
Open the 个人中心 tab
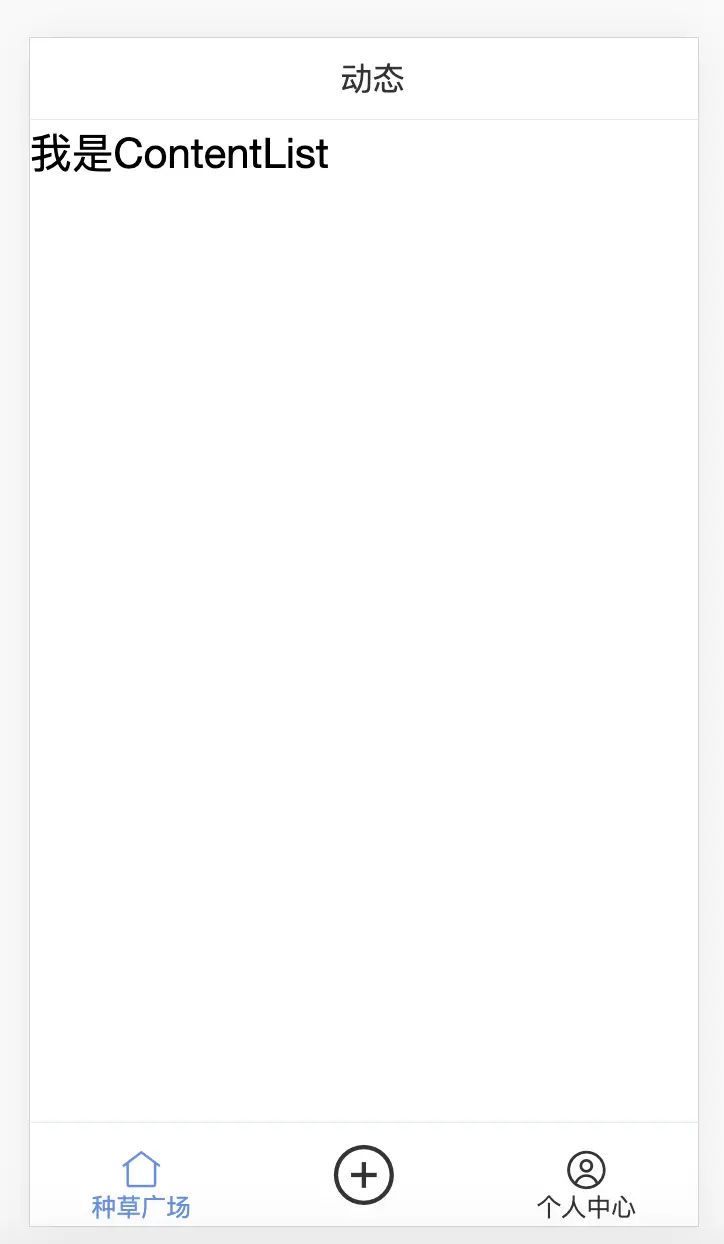pyautogui.click(x=586, y=1184)
